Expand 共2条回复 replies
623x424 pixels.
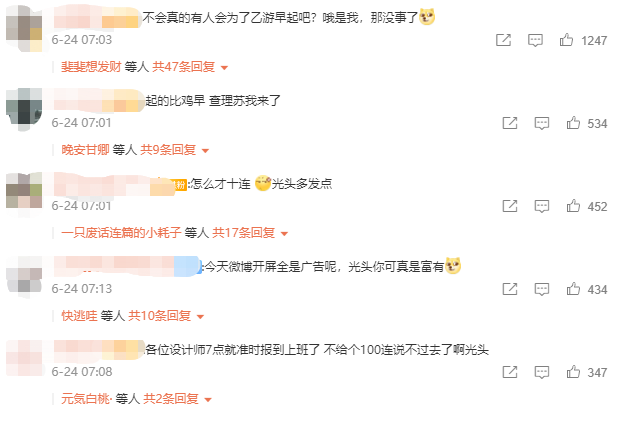(179, 398)
